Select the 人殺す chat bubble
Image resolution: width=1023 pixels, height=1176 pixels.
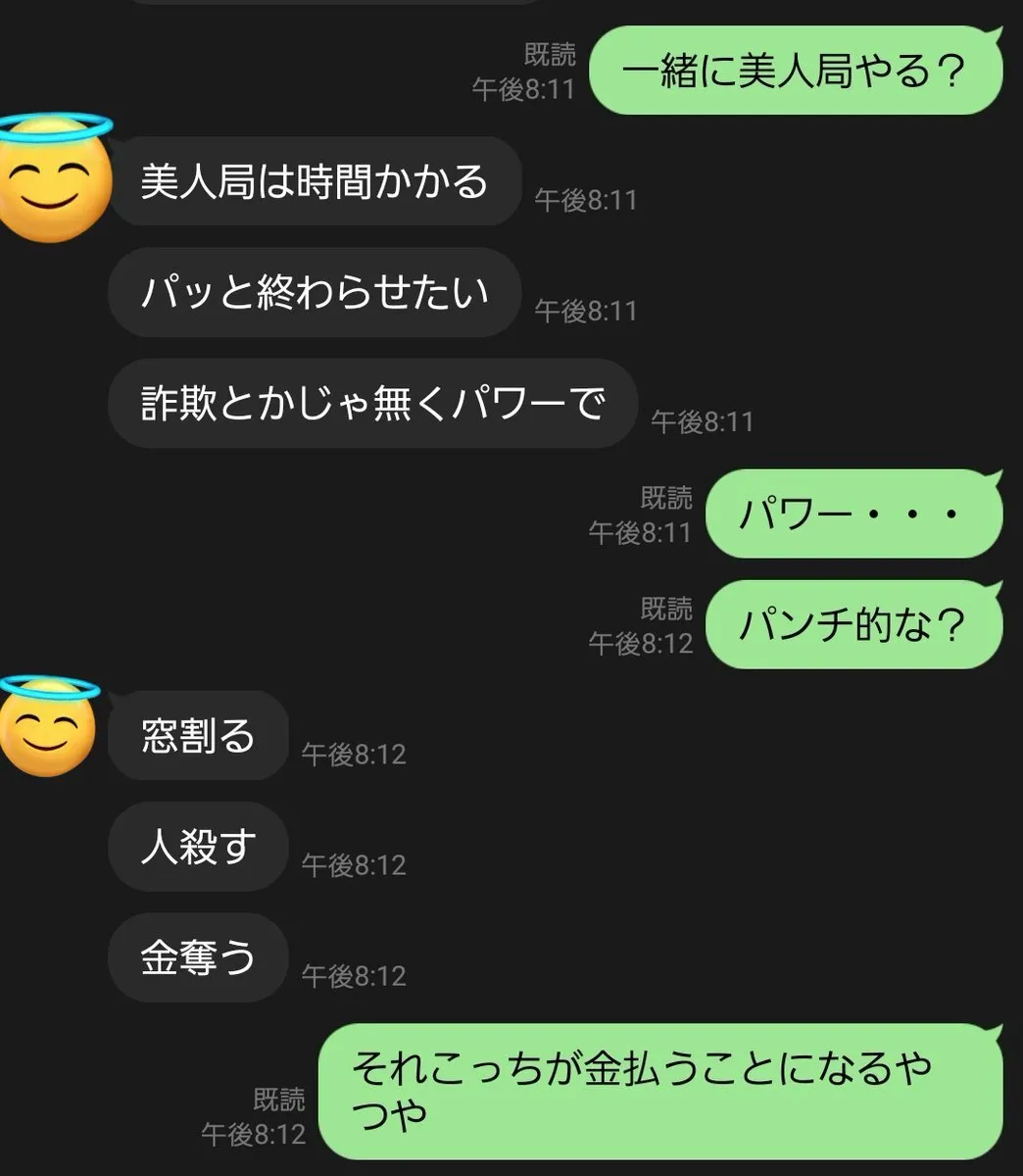198,848
